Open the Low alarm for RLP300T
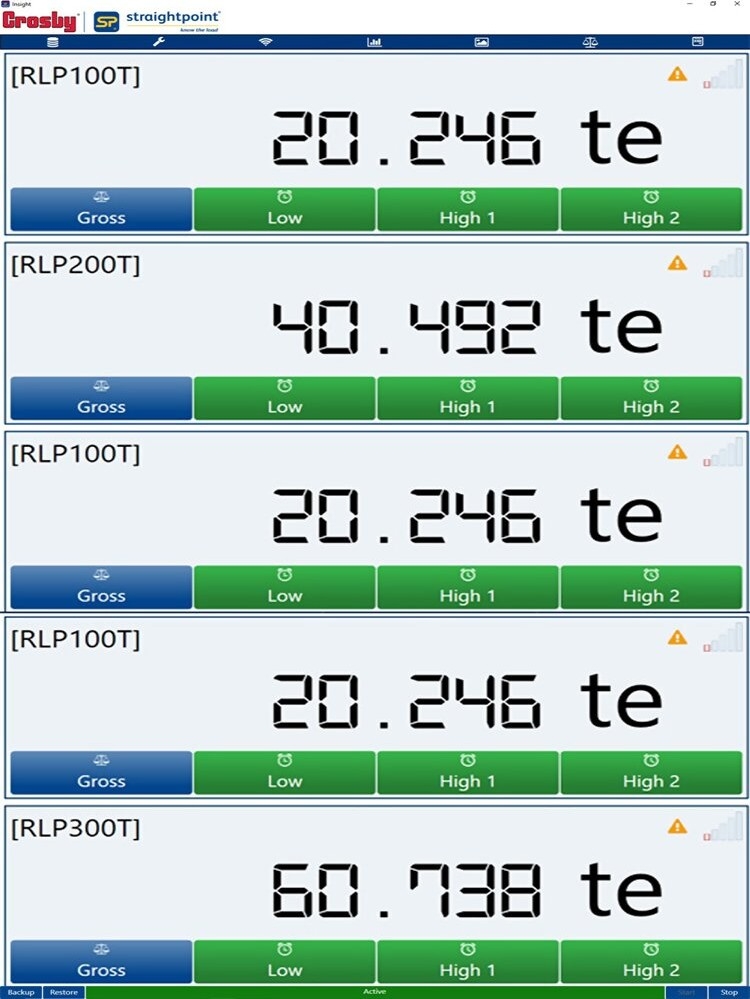 click(285, 961)
